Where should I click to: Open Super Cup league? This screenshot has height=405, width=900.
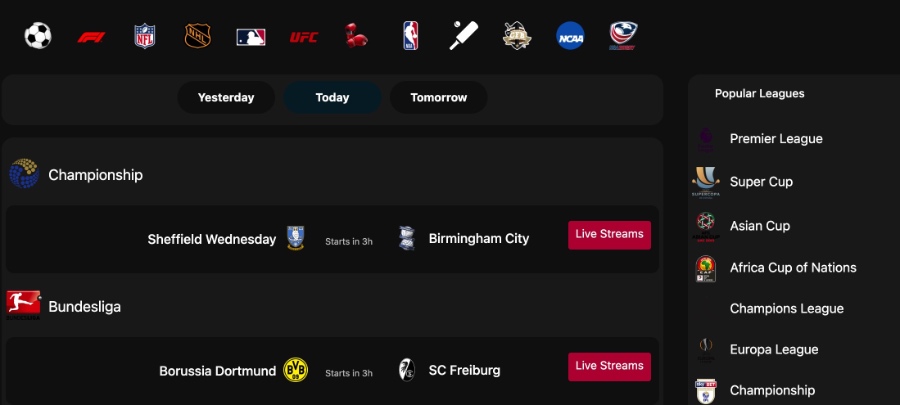click(760, 182)
